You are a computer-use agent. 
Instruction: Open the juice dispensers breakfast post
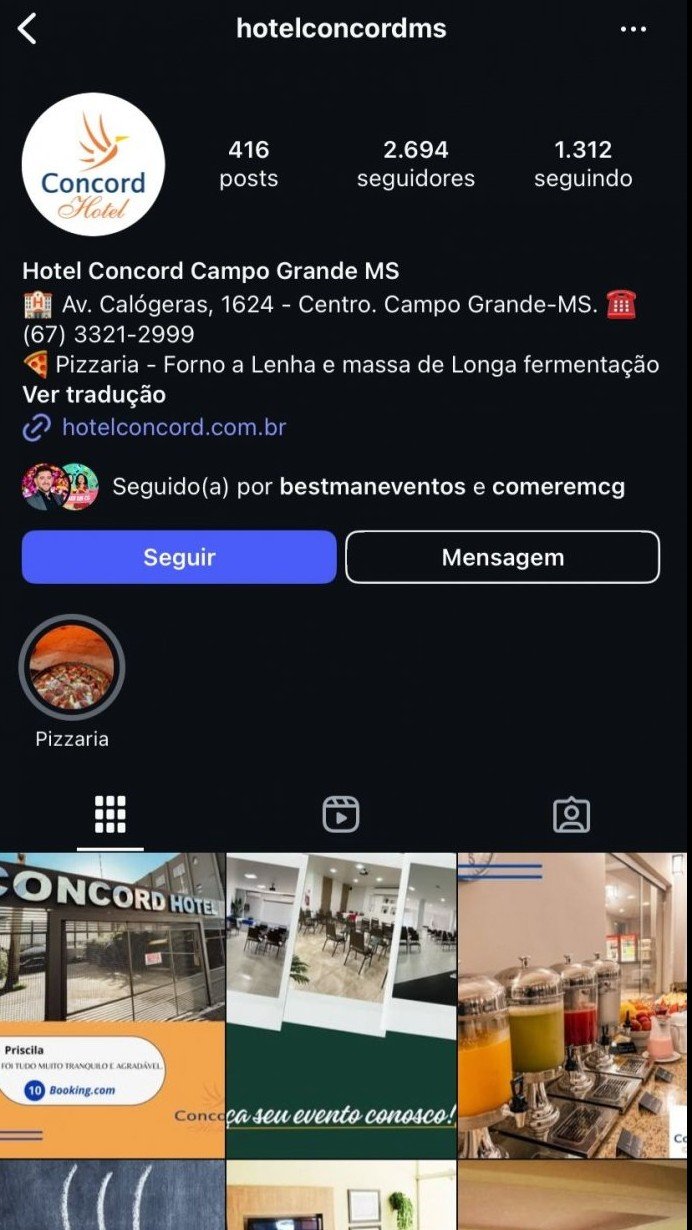573,1004
